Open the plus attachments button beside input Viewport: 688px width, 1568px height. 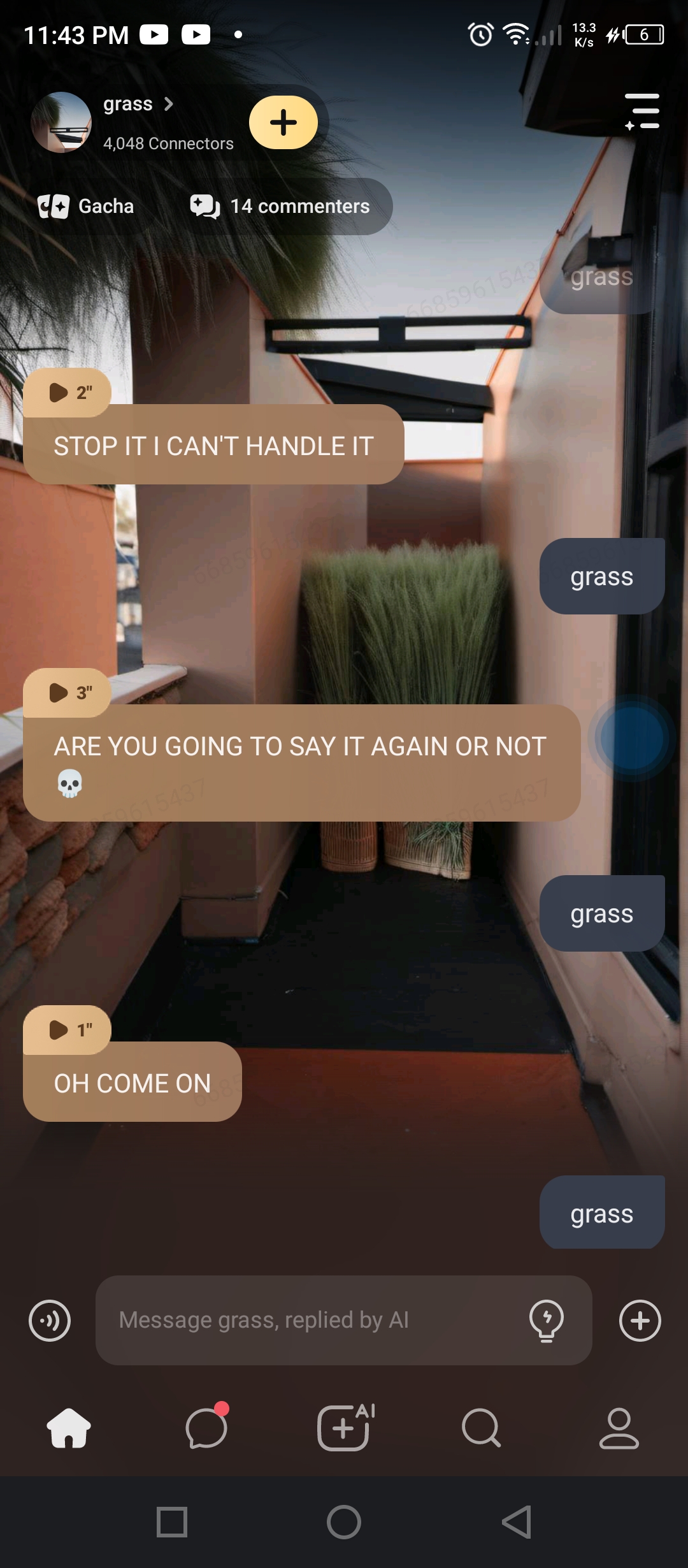640,1321
